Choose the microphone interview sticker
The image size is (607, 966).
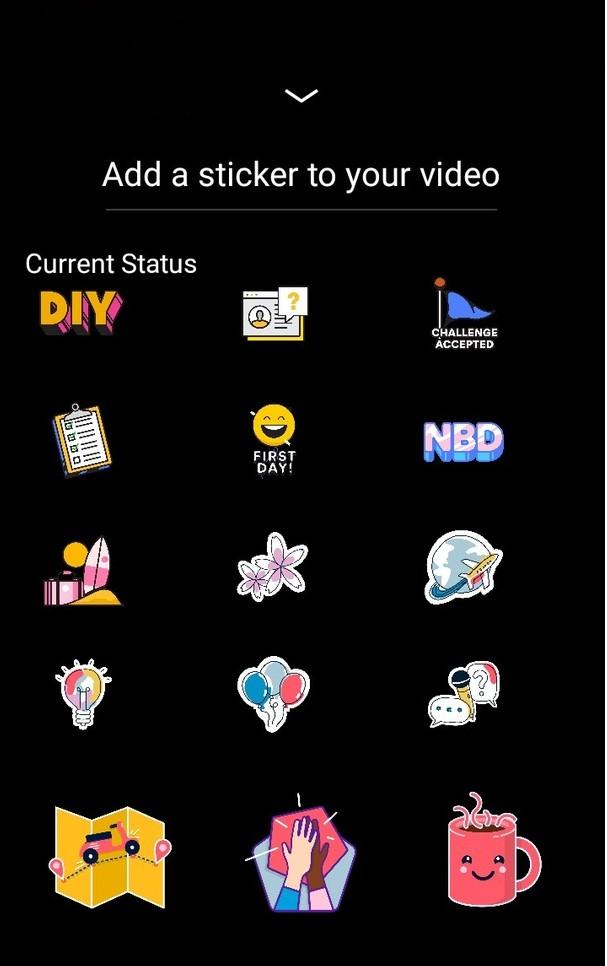click(x=463, y=693)
